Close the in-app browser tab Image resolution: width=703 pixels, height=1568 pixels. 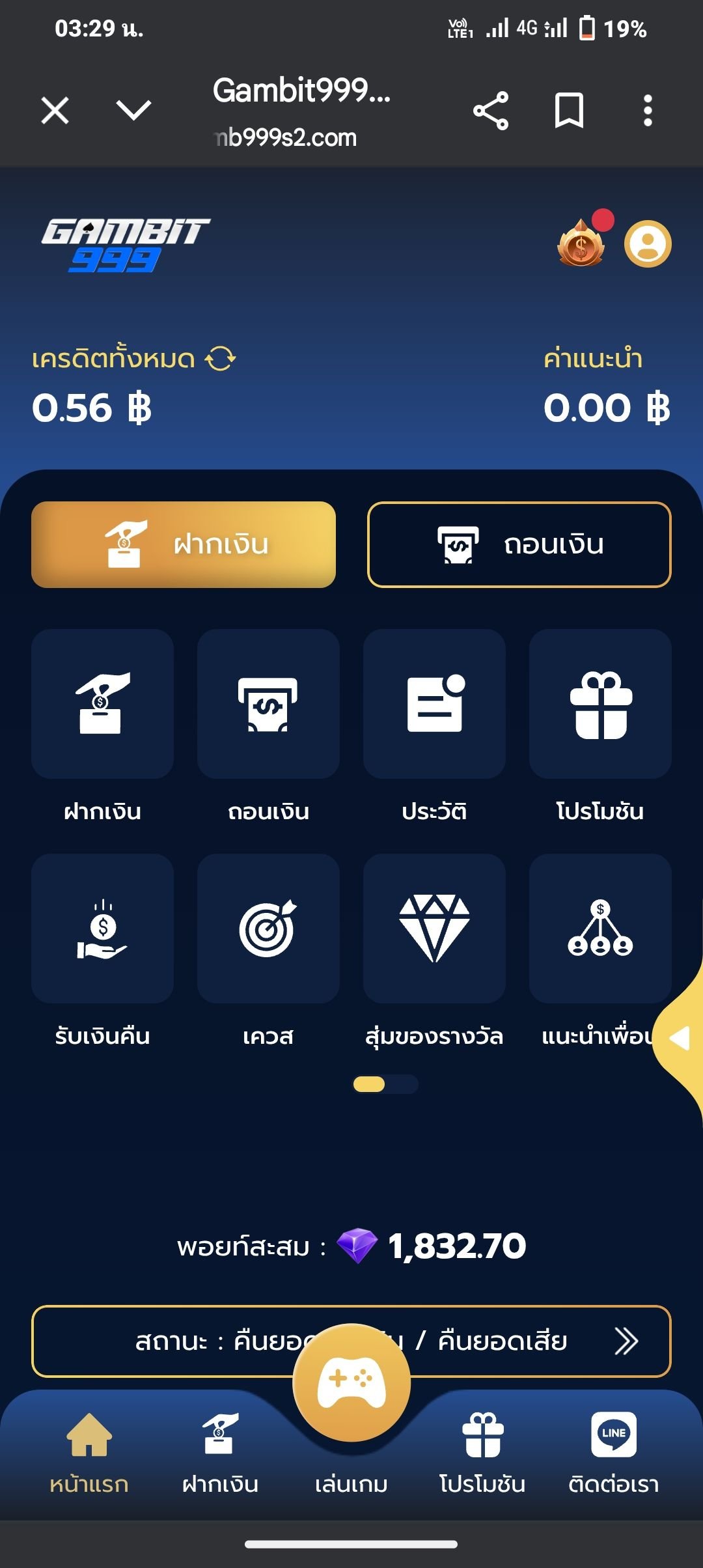(x=55, y=110)
